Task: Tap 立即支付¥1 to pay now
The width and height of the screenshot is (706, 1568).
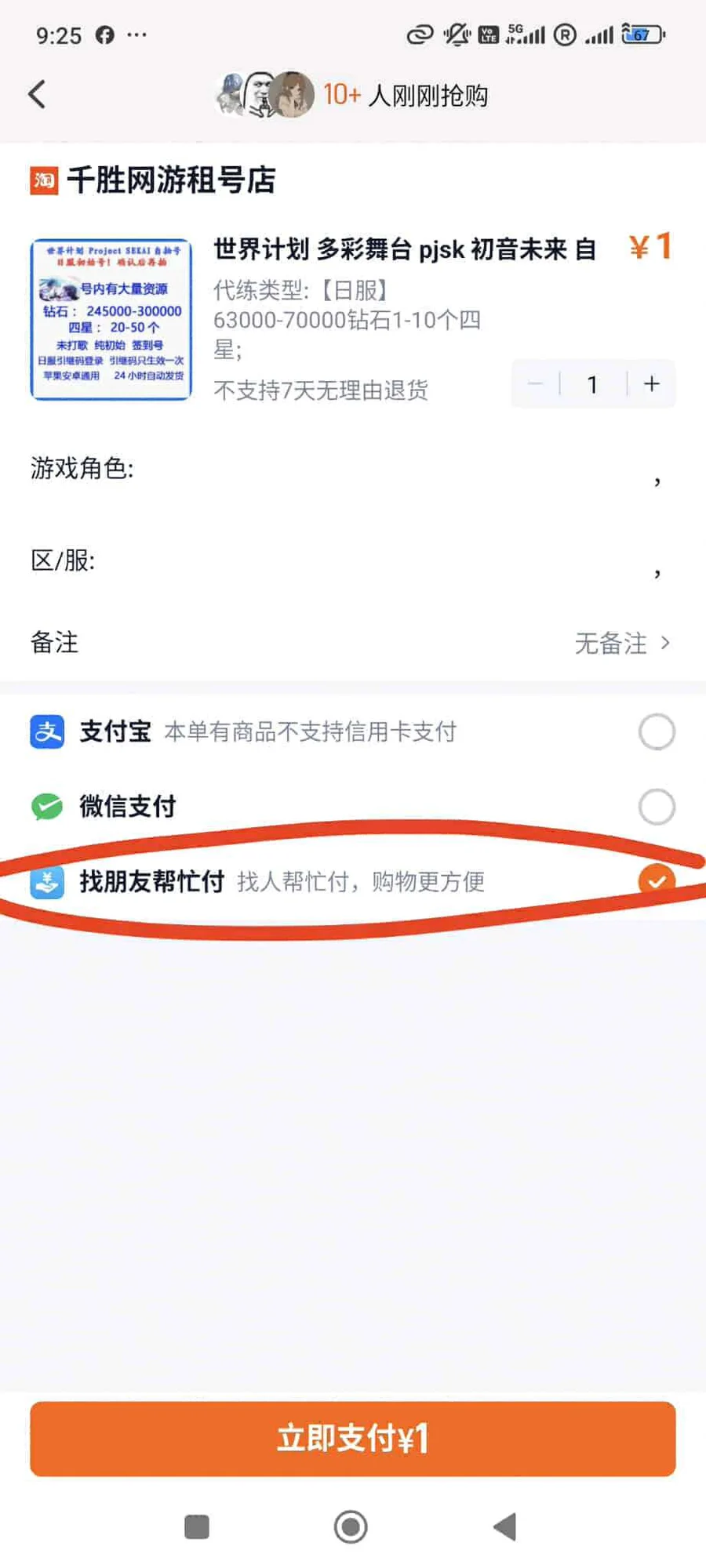Action: click(353, 1439)
